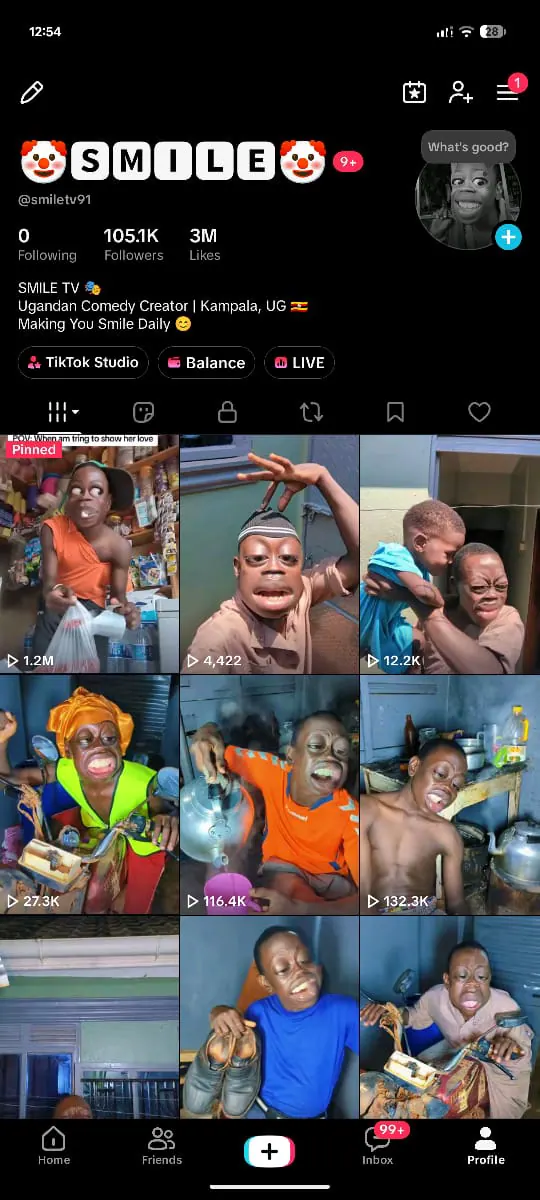
Task: Open TikTok Studio
Action: 83,362
